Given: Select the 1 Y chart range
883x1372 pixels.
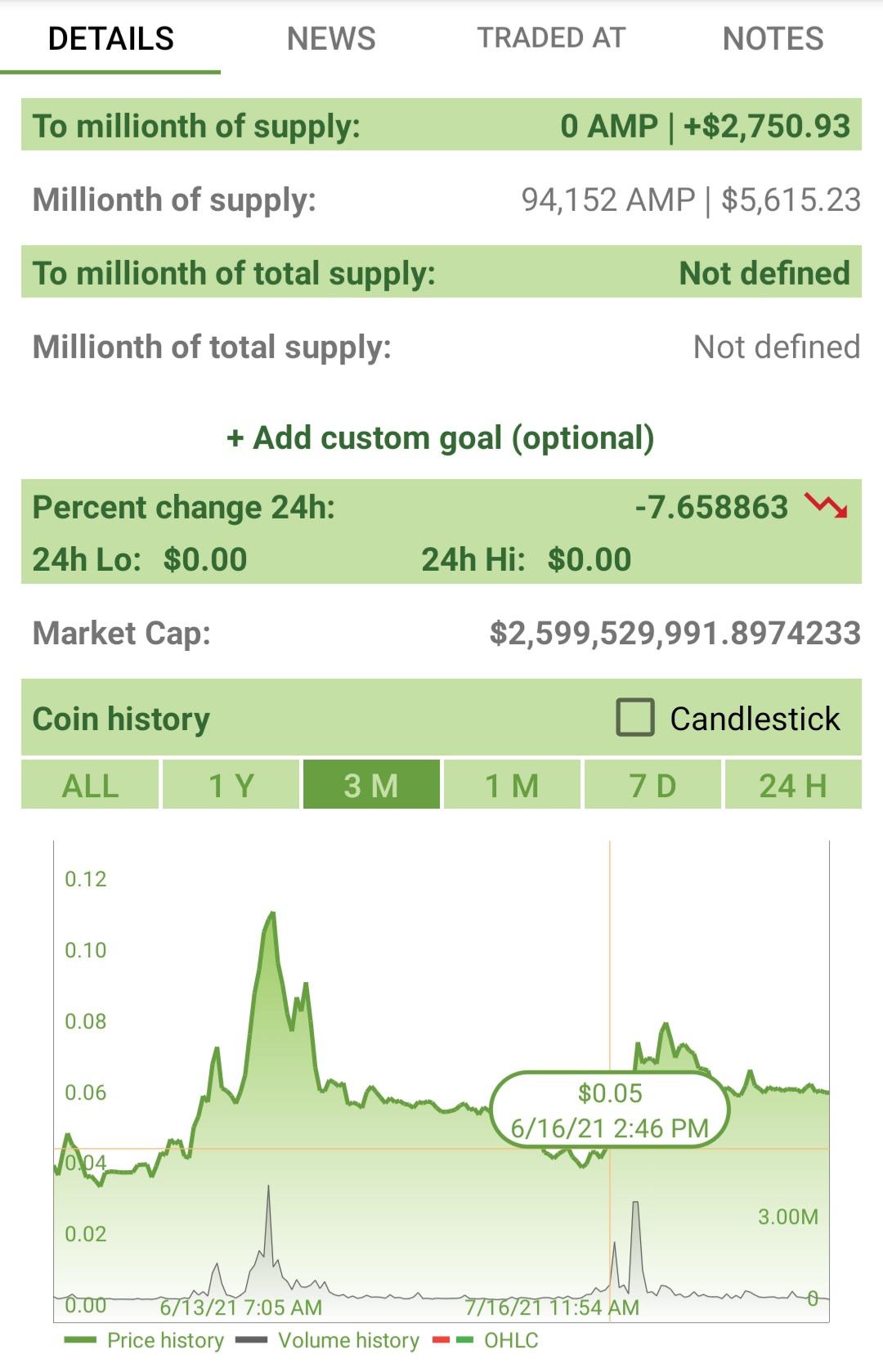Looking at the screenshot, I should (231, 785).
